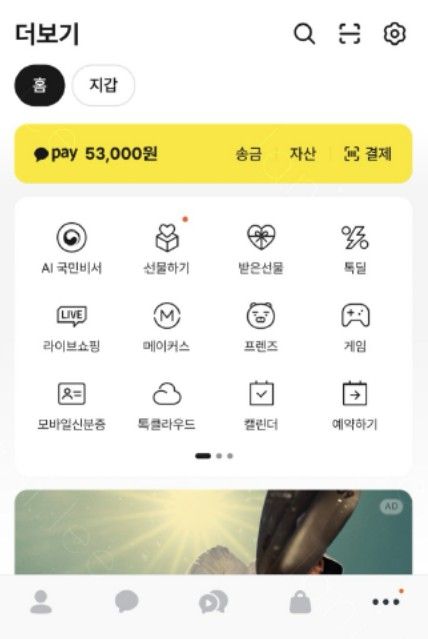Open the QR code scanner
The image size is (428, 639).
coord(349,33)
